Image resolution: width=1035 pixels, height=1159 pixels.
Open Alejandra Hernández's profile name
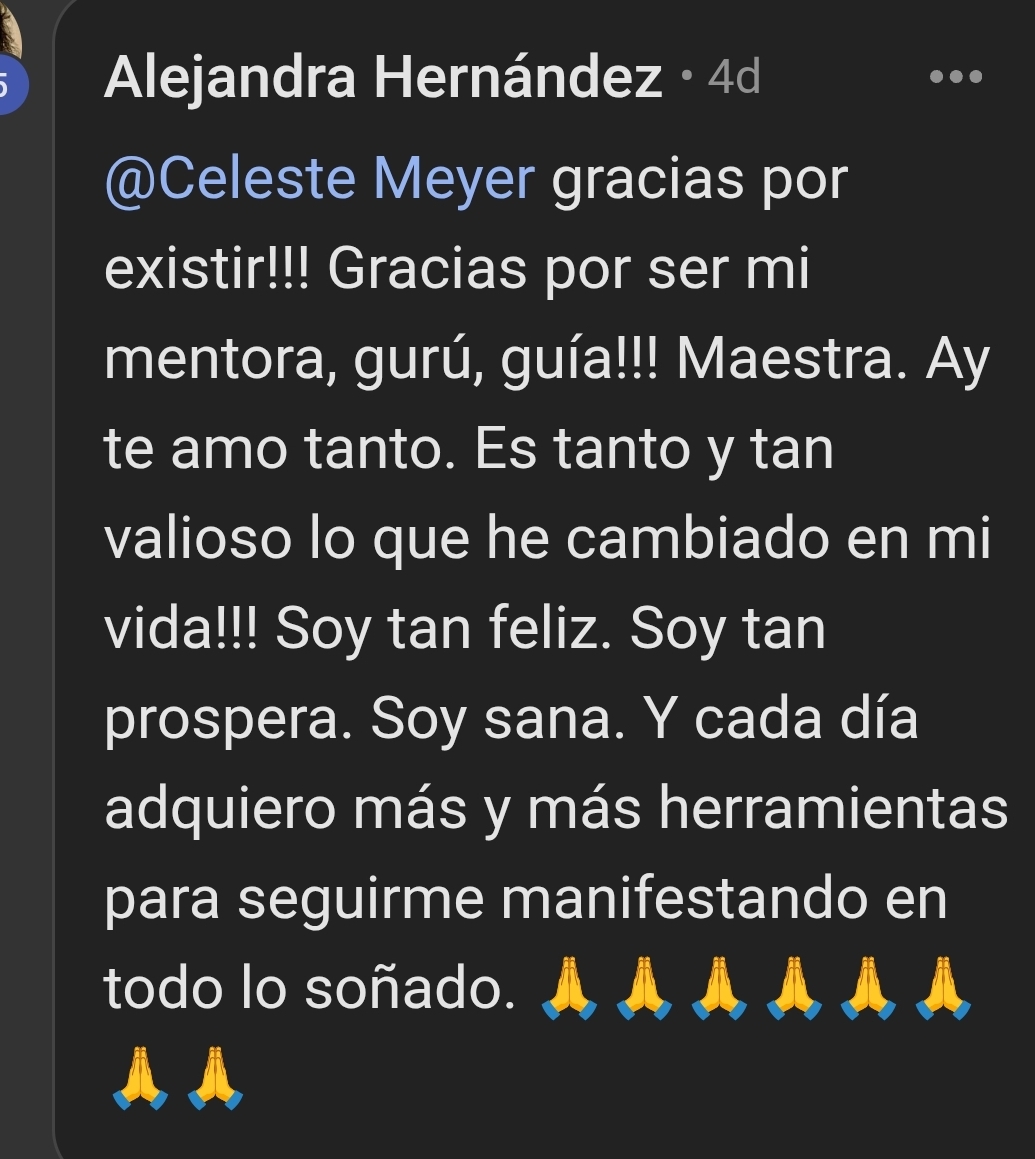pyautogui.click(x=383, y=77)
